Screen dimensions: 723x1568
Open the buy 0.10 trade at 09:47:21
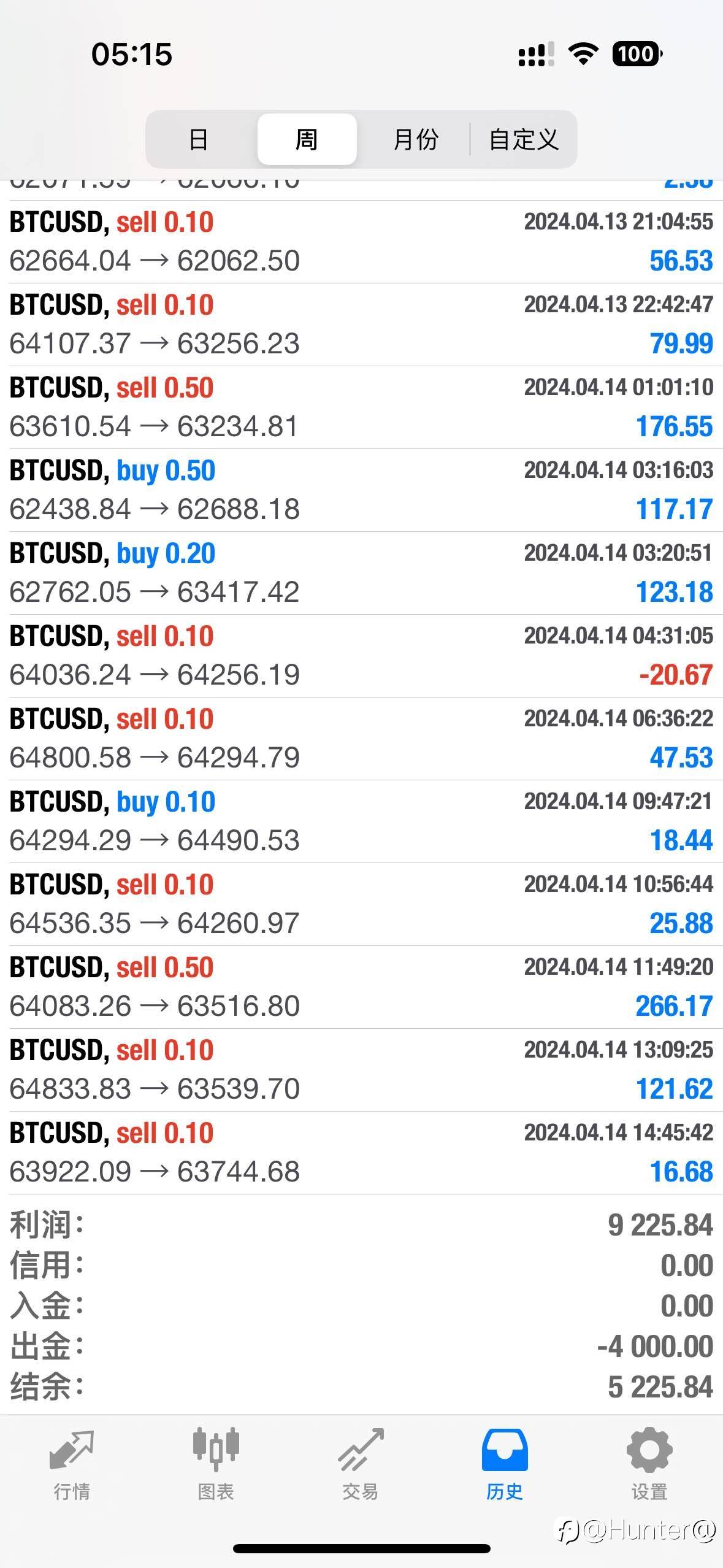pos(361,821)
